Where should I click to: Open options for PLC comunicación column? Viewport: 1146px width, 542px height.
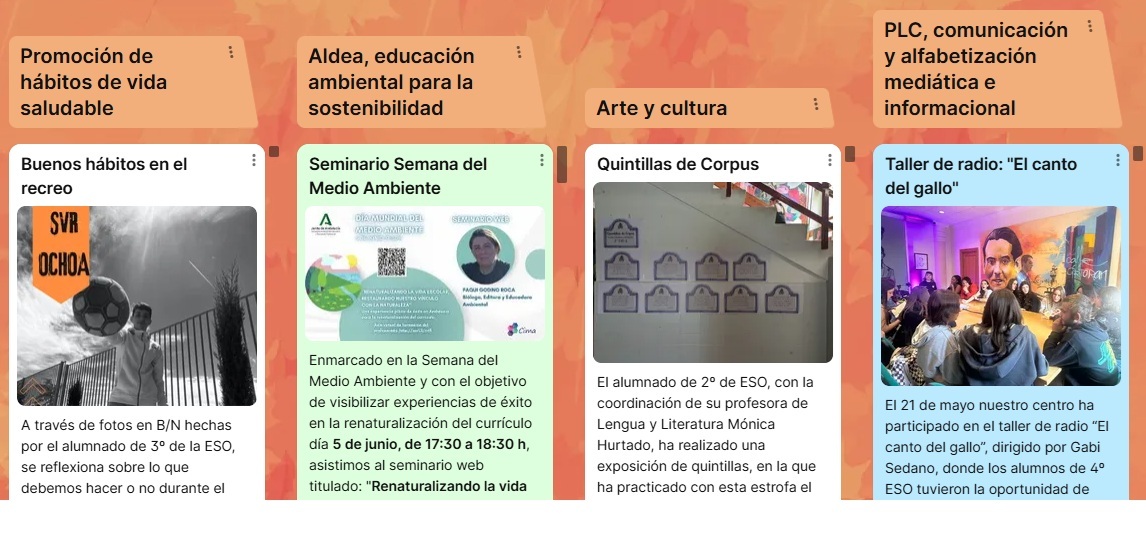[x=1090, y=27]
